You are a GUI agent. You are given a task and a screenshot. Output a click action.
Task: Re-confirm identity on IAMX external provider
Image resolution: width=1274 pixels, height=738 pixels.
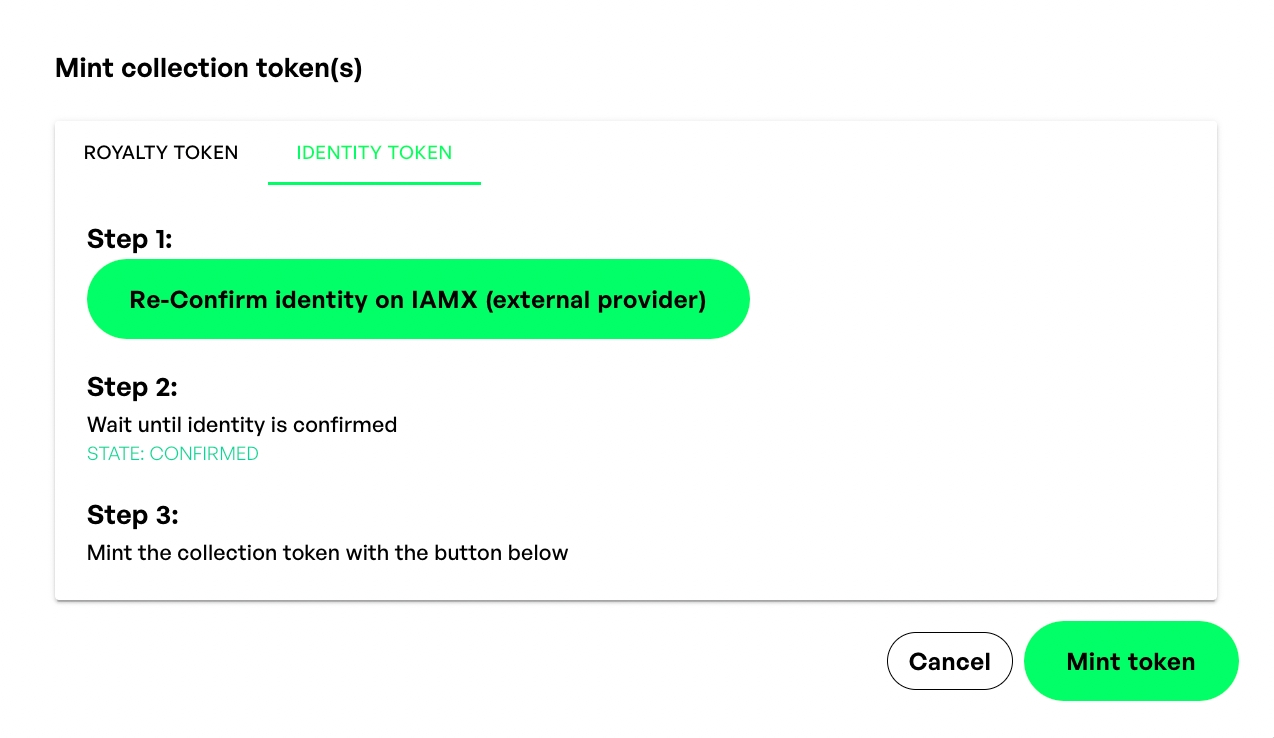point(418,299)
